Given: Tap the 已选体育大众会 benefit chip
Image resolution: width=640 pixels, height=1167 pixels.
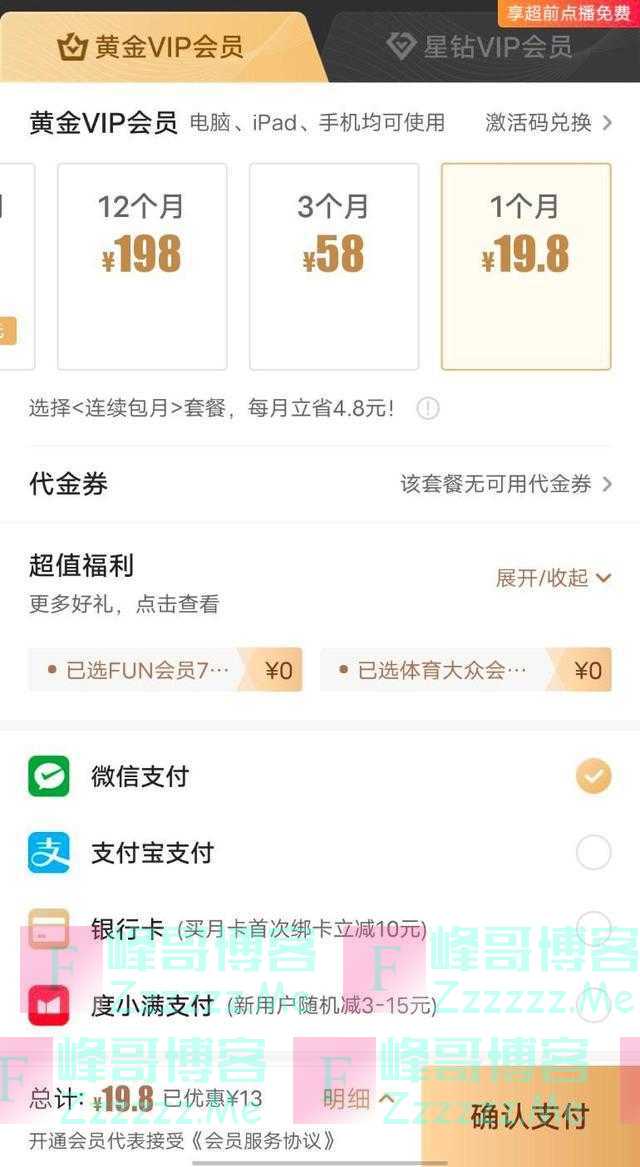Looking at the screenshot, I should point(465,670).
